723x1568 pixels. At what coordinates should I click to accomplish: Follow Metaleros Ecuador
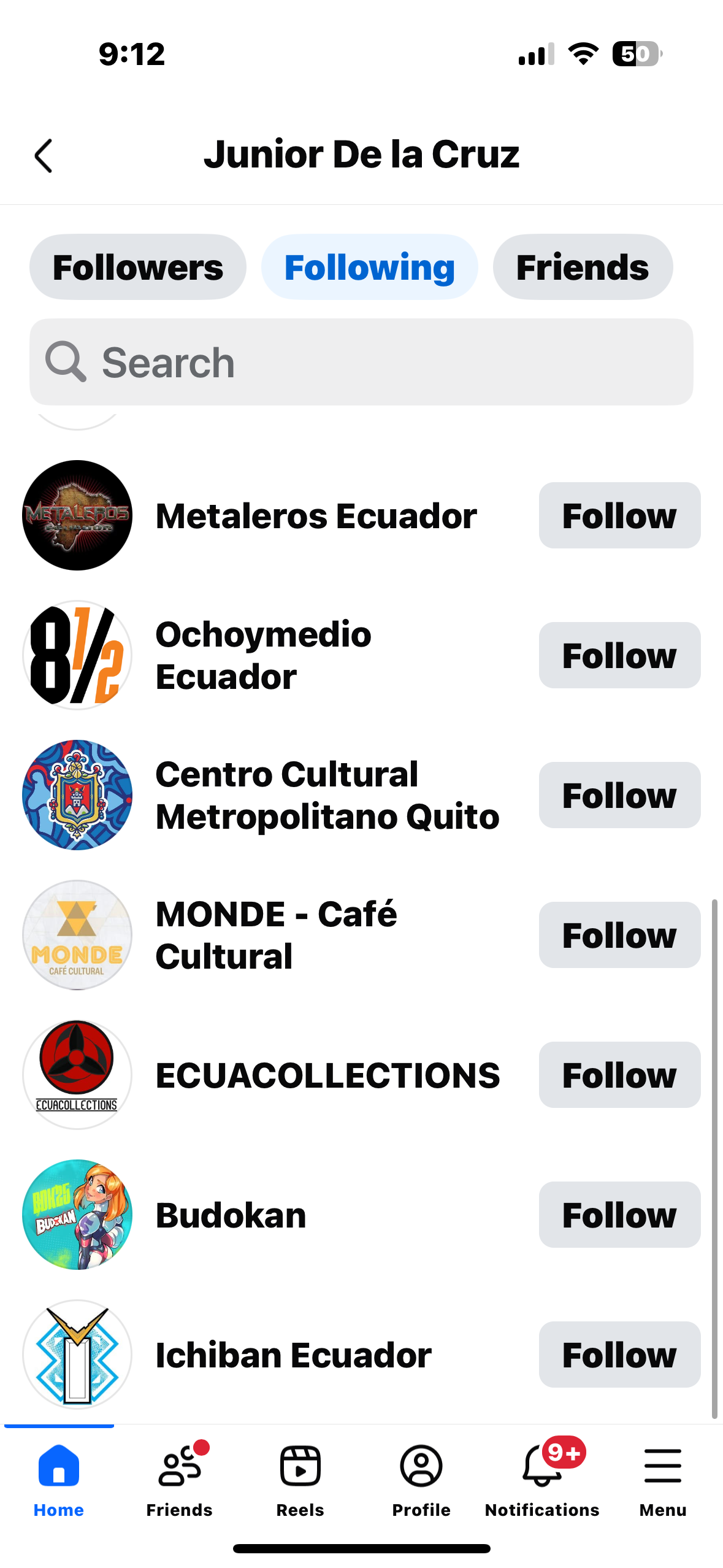619,515
